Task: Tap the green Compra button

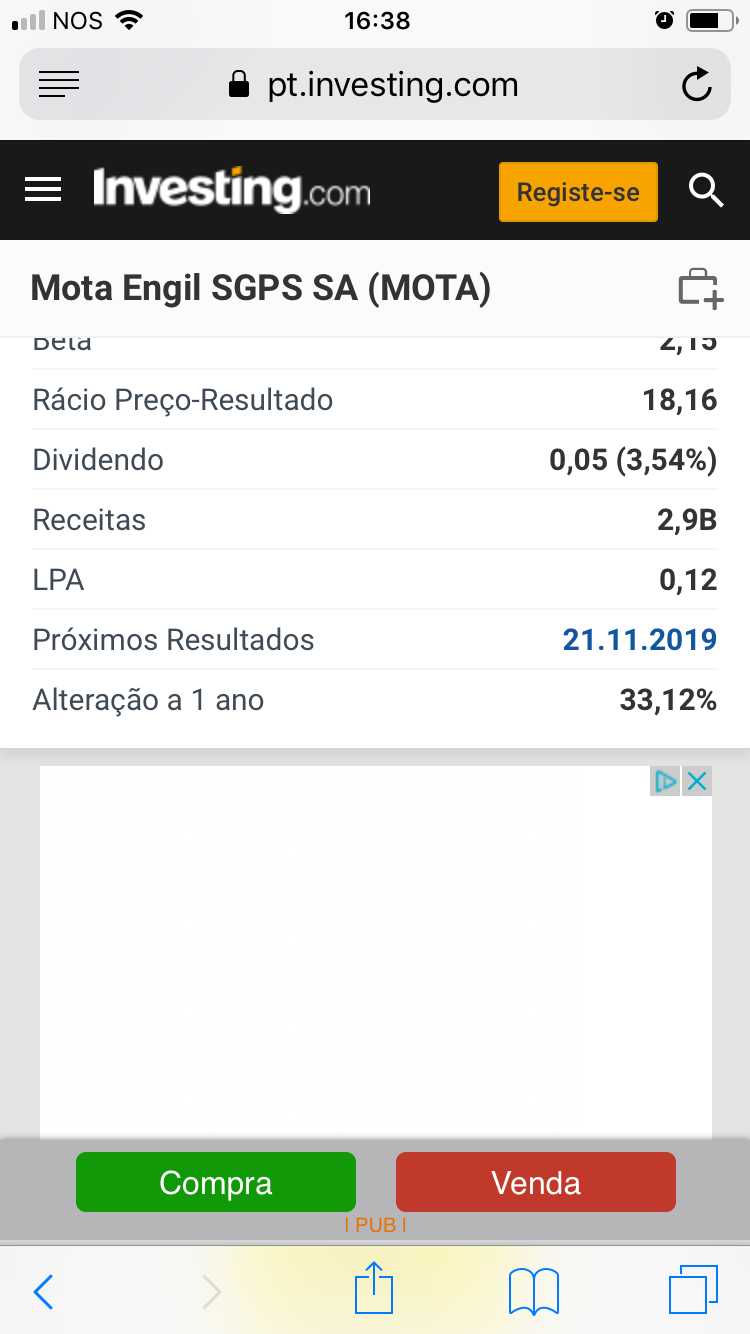Action: click(x=216, y=1183)
